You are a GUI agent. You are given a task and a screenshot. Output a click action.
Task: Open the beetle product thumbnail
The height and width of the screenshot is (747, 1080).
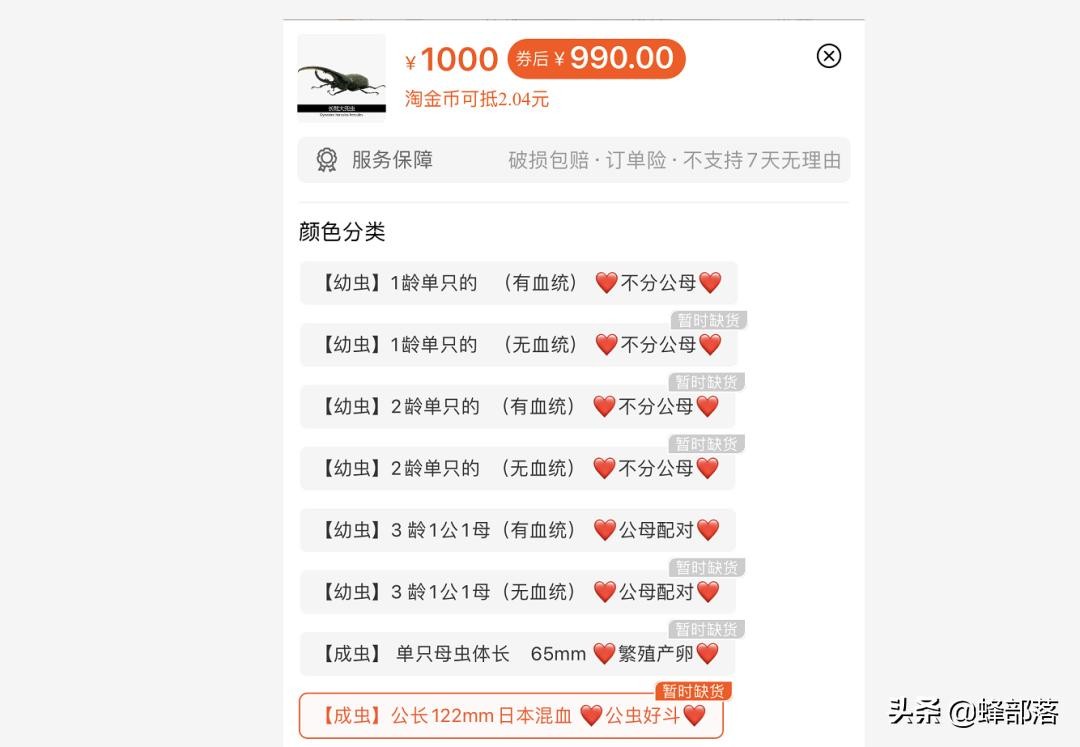pos(341,77)
